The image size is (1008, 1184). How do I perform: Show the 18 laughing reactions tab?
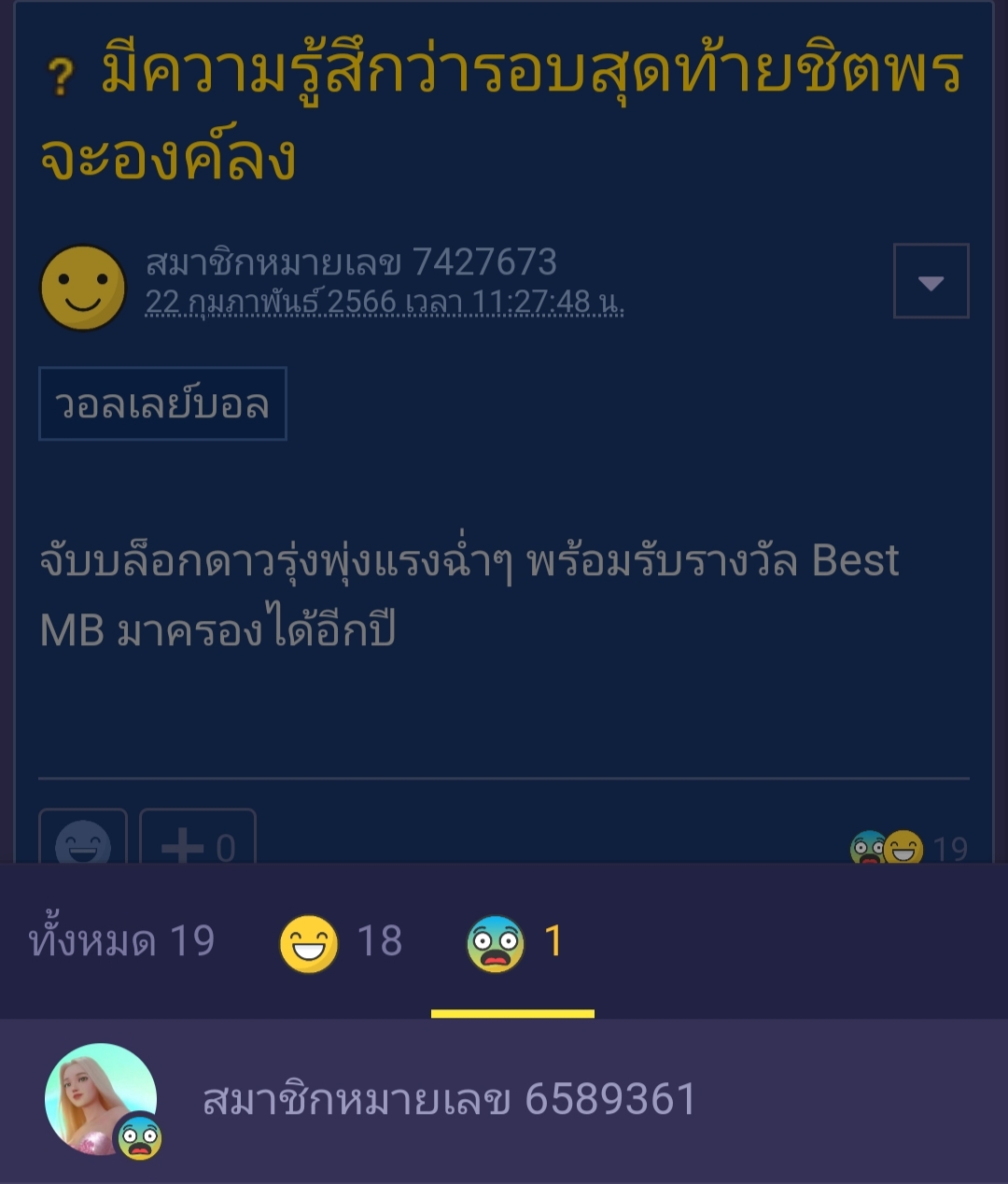(342, 941)
